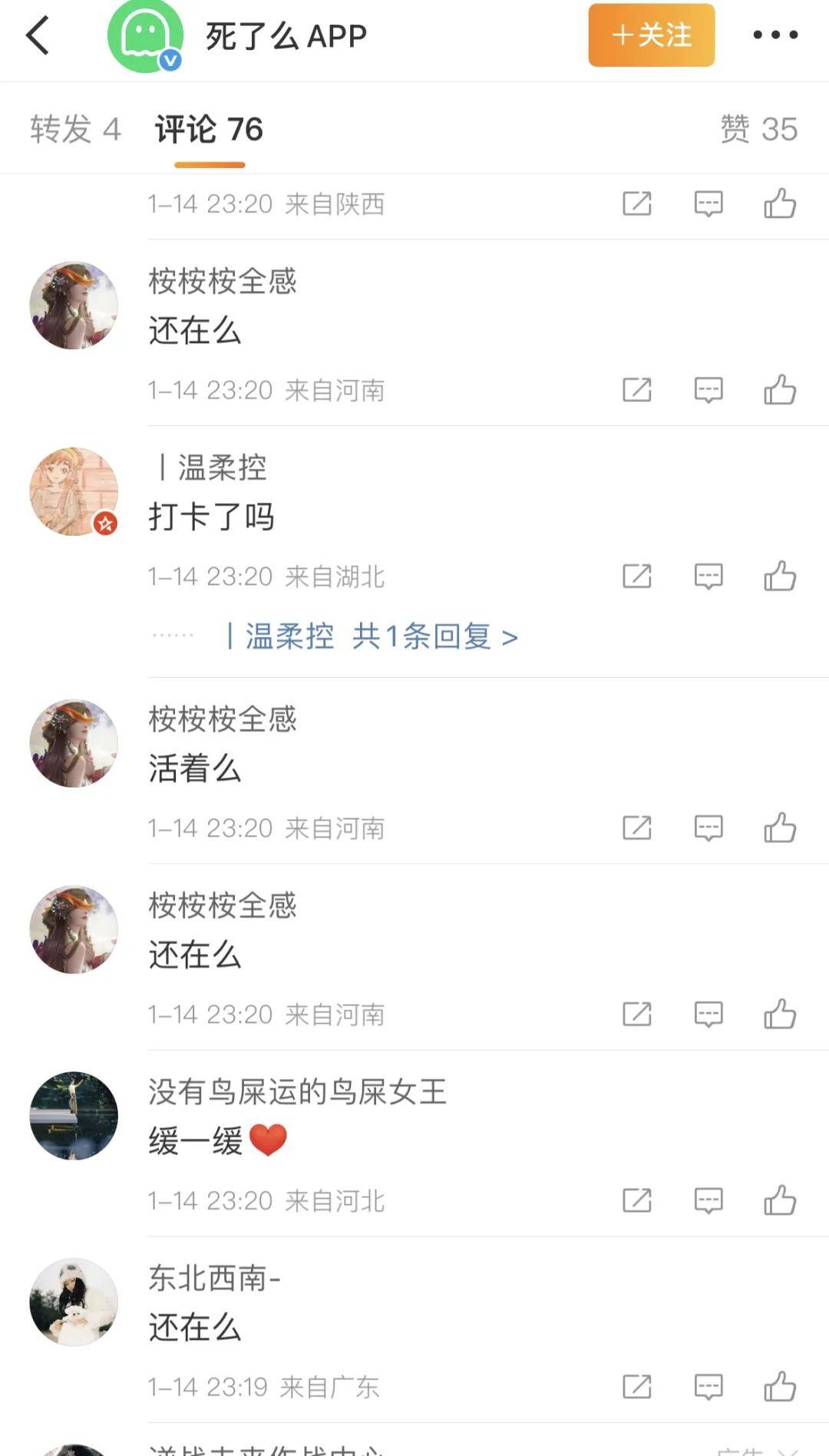The height and width of the screenshot is (1456, 829).
Task: Tap the +关注 follow button
Action: [x=651, y=35]
